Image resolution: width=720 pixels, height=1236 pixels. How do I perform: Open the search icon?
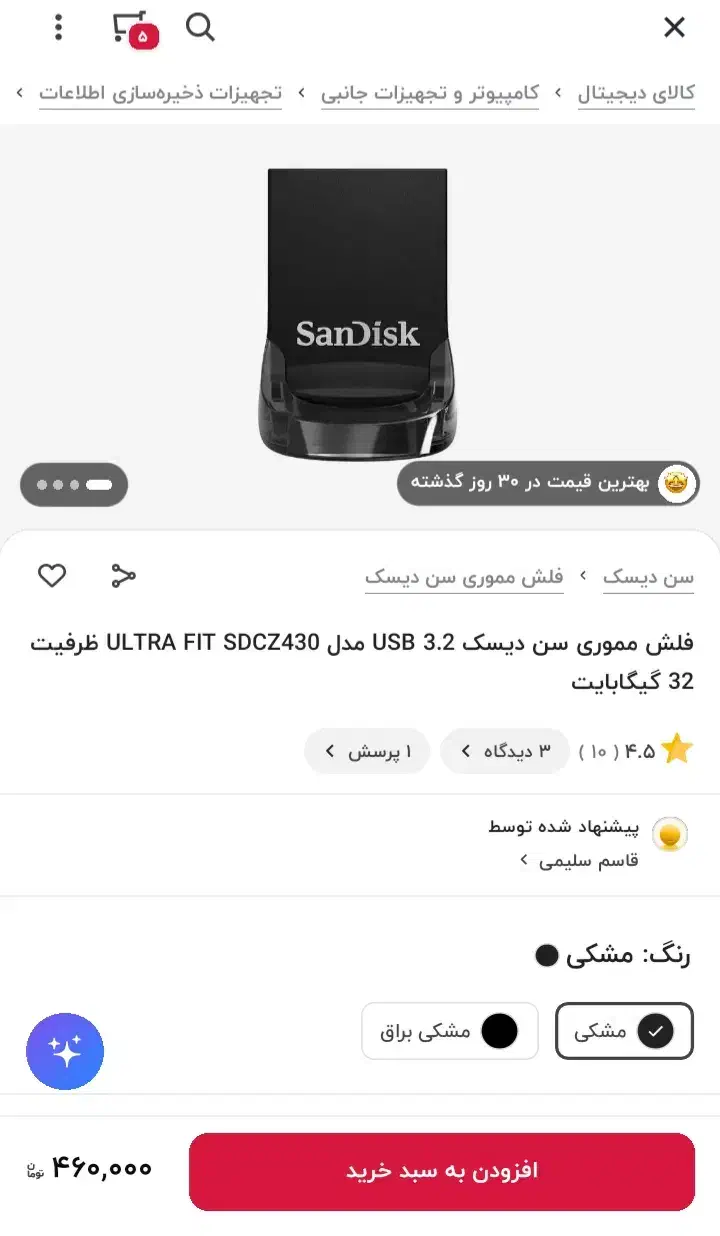coord(200,28)
